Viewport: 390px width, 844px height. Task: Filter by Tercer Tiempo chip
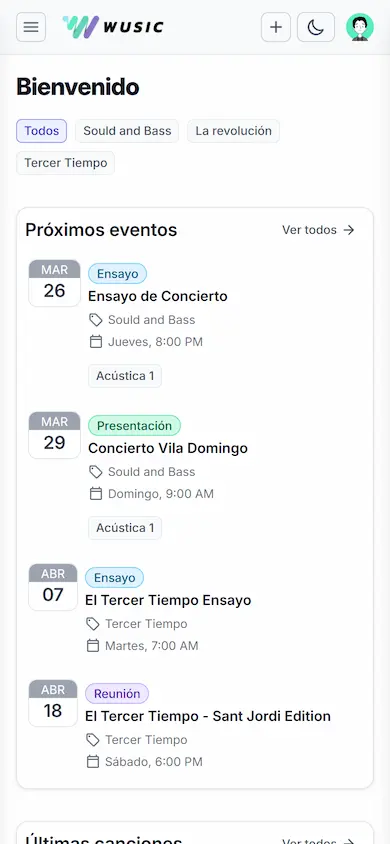pos(66,163)
